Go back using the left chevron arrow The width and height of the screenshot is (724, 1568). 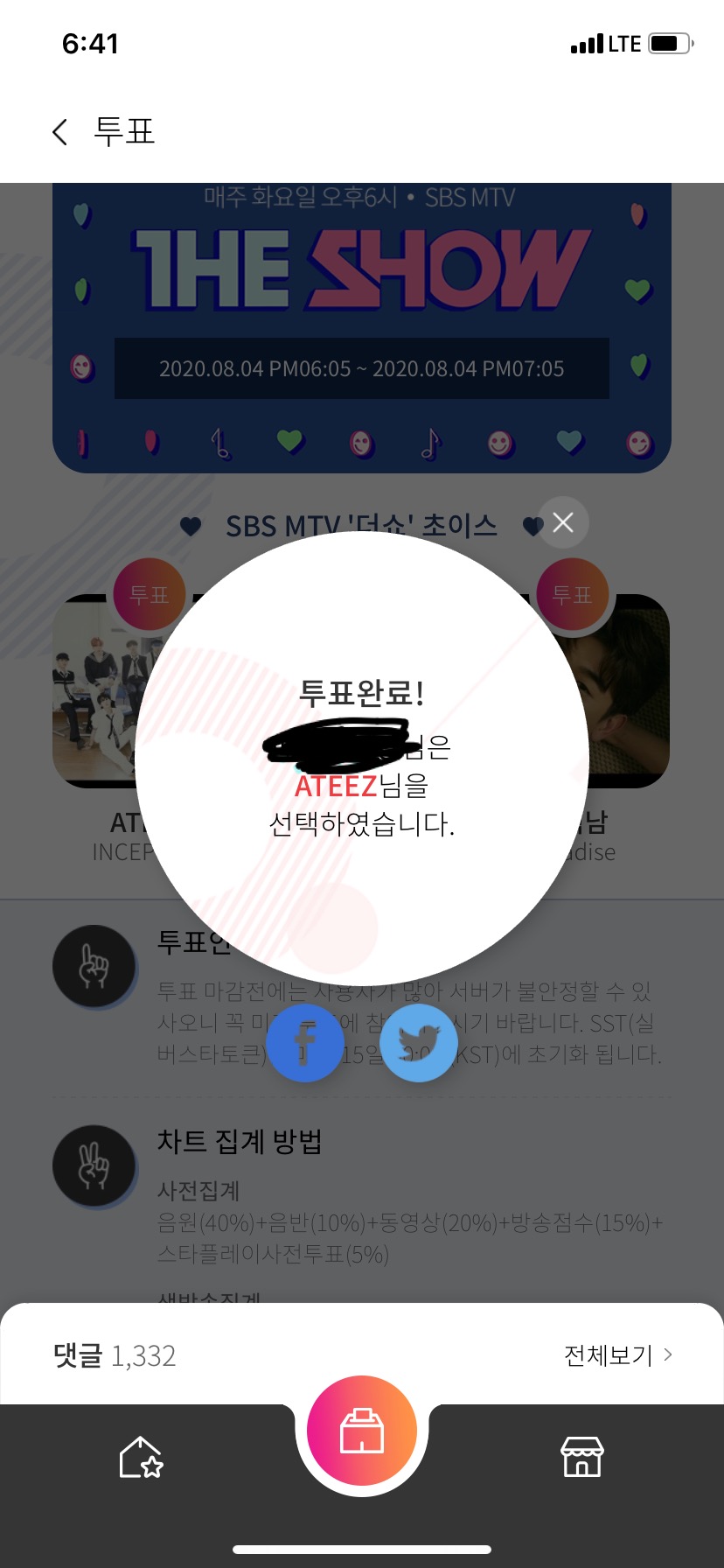(58, 131)
